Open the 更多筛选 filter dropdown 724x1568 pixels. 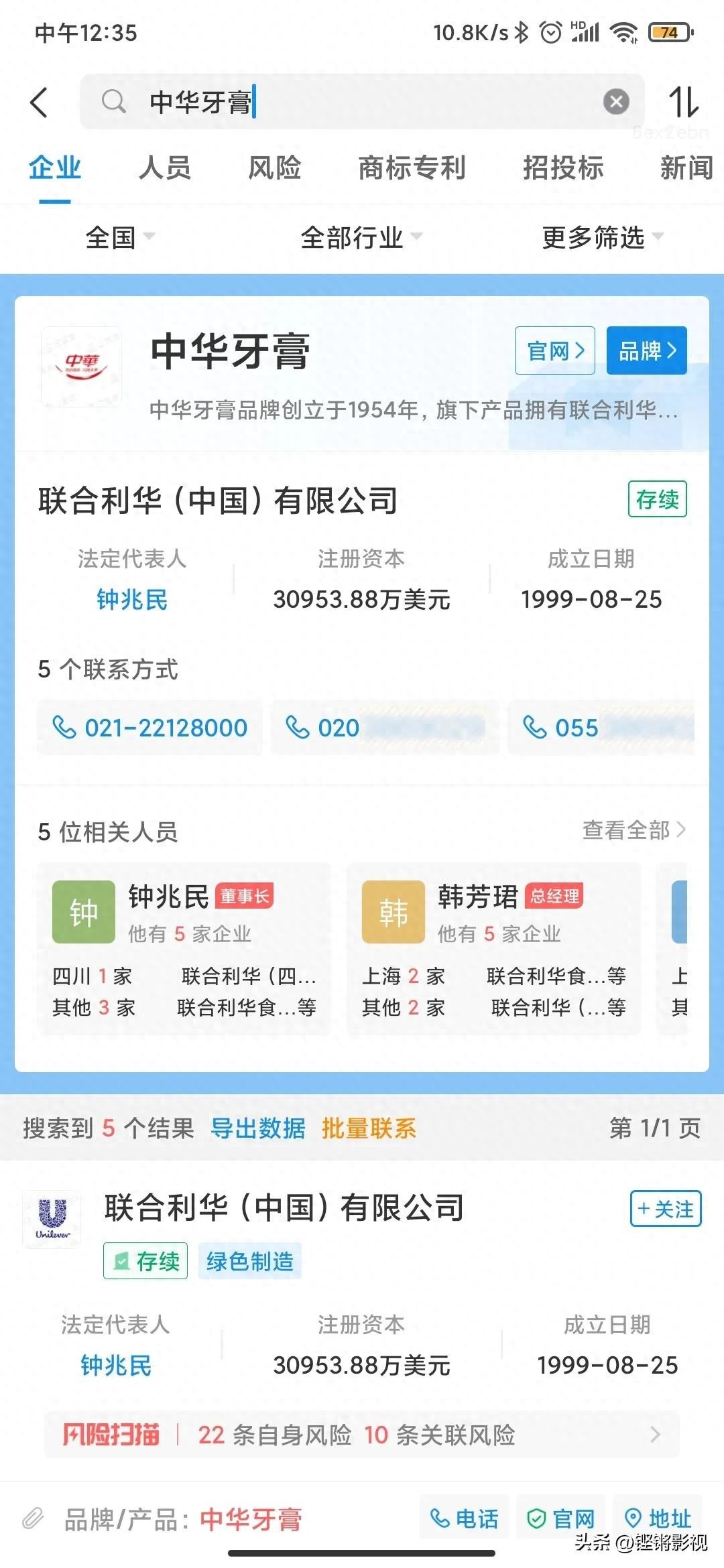pyautogui.click(x=602, y=237)
